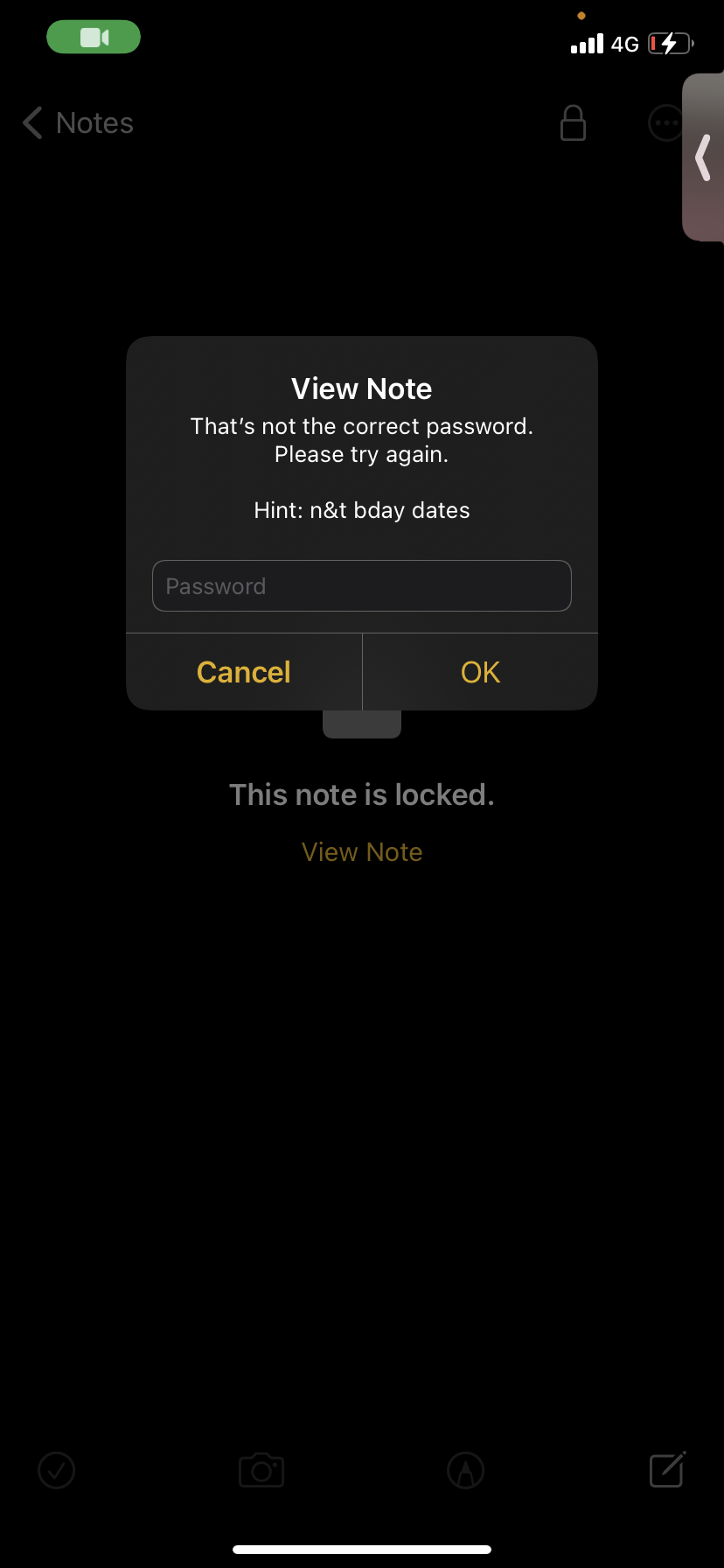Expand the collapsed side overlay arrow
Image resolution: width=724 pixels, height=1568 pixels.
[703, 157]
